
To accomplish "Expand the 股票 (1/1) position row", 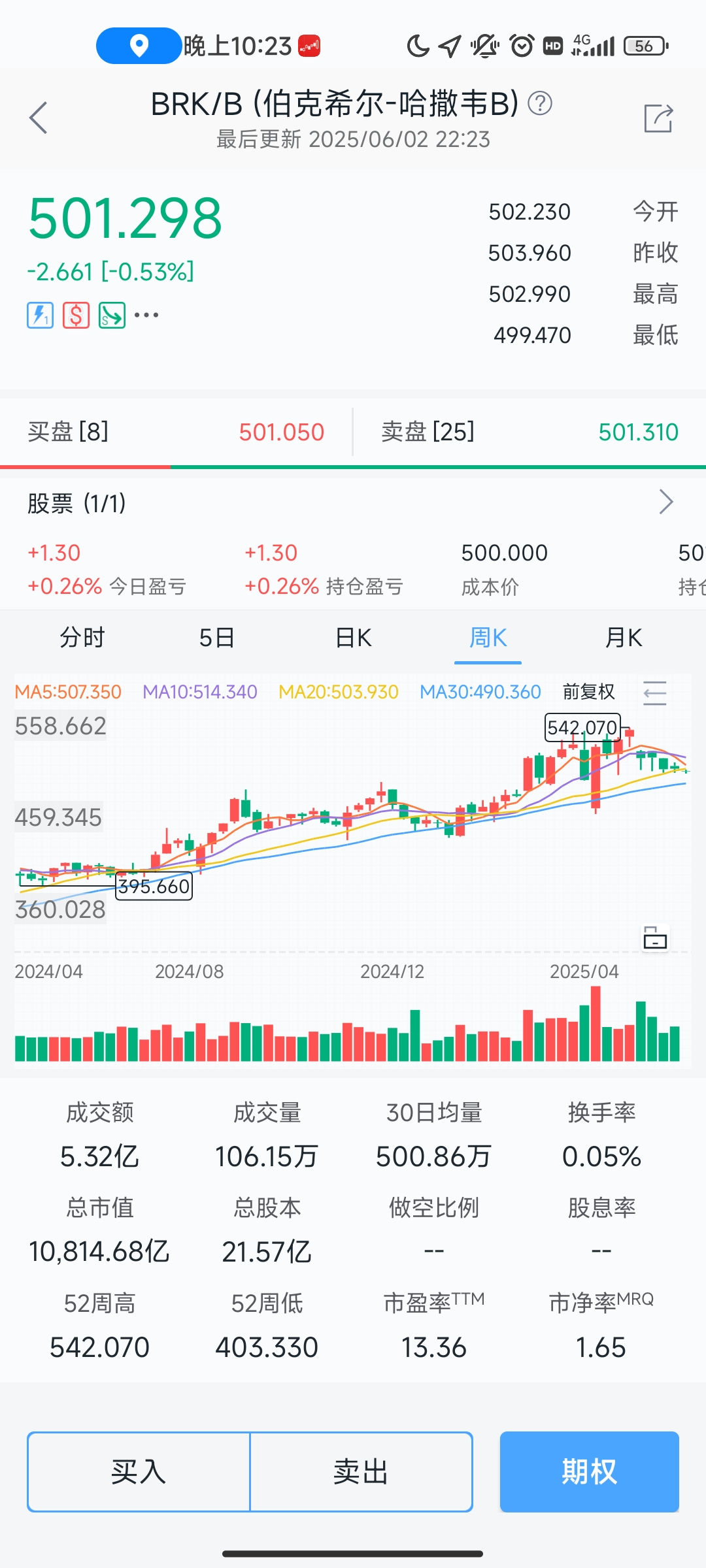I will 665,502.
